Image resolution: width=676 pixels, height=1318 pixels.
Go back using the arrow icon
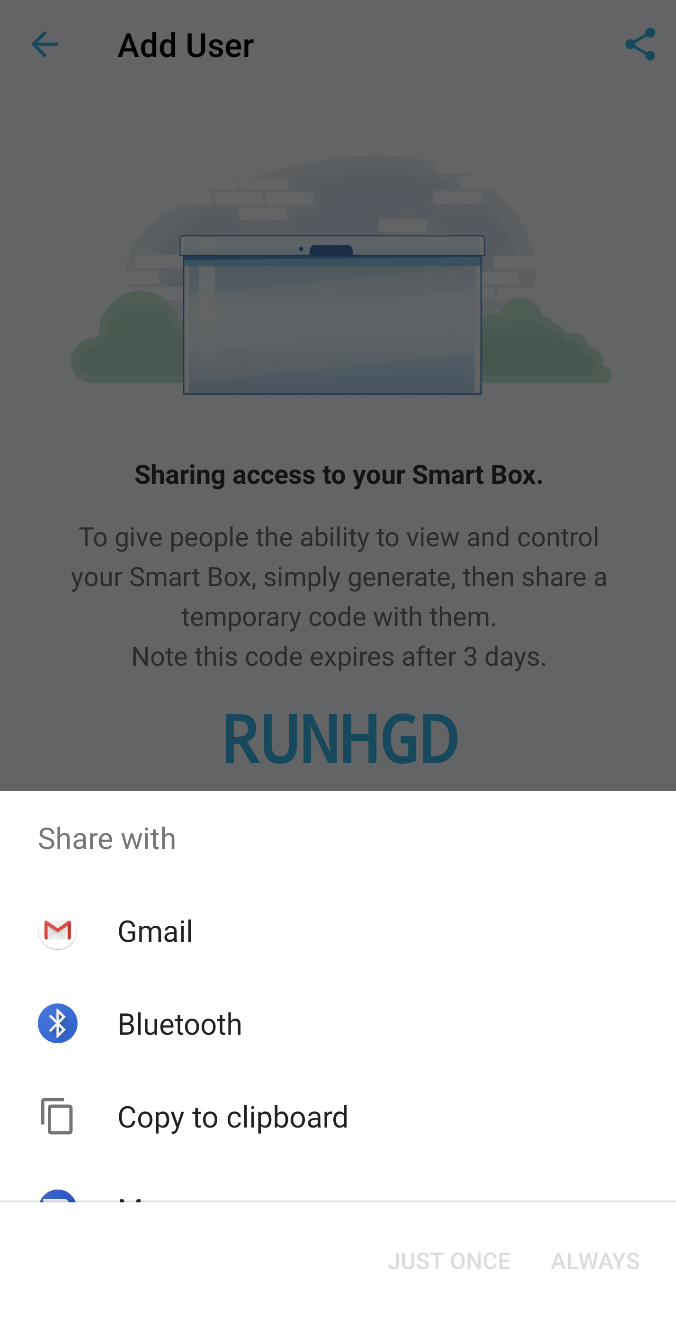45,45
